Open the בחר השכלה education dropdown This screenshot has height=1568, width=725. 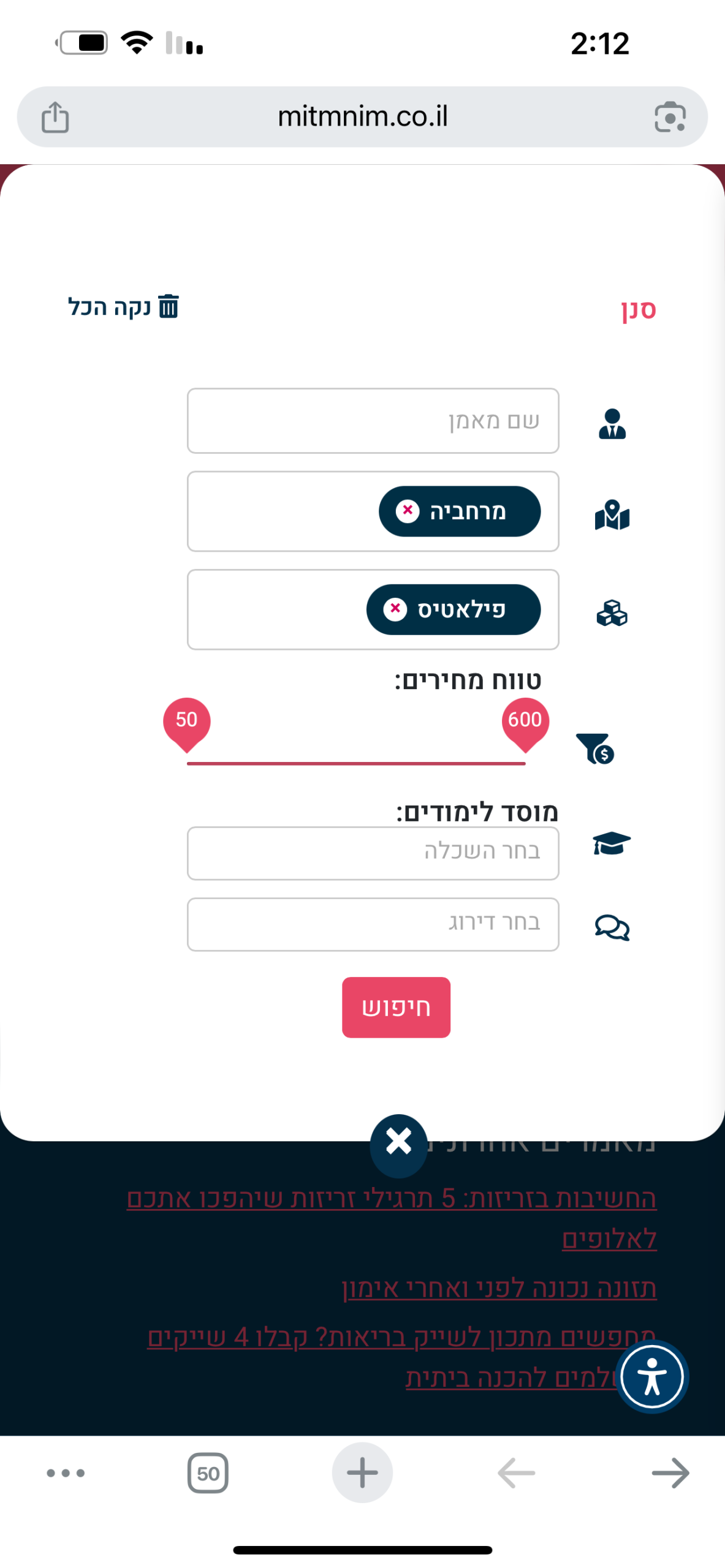pyautogui.click(x=373, y=853)
